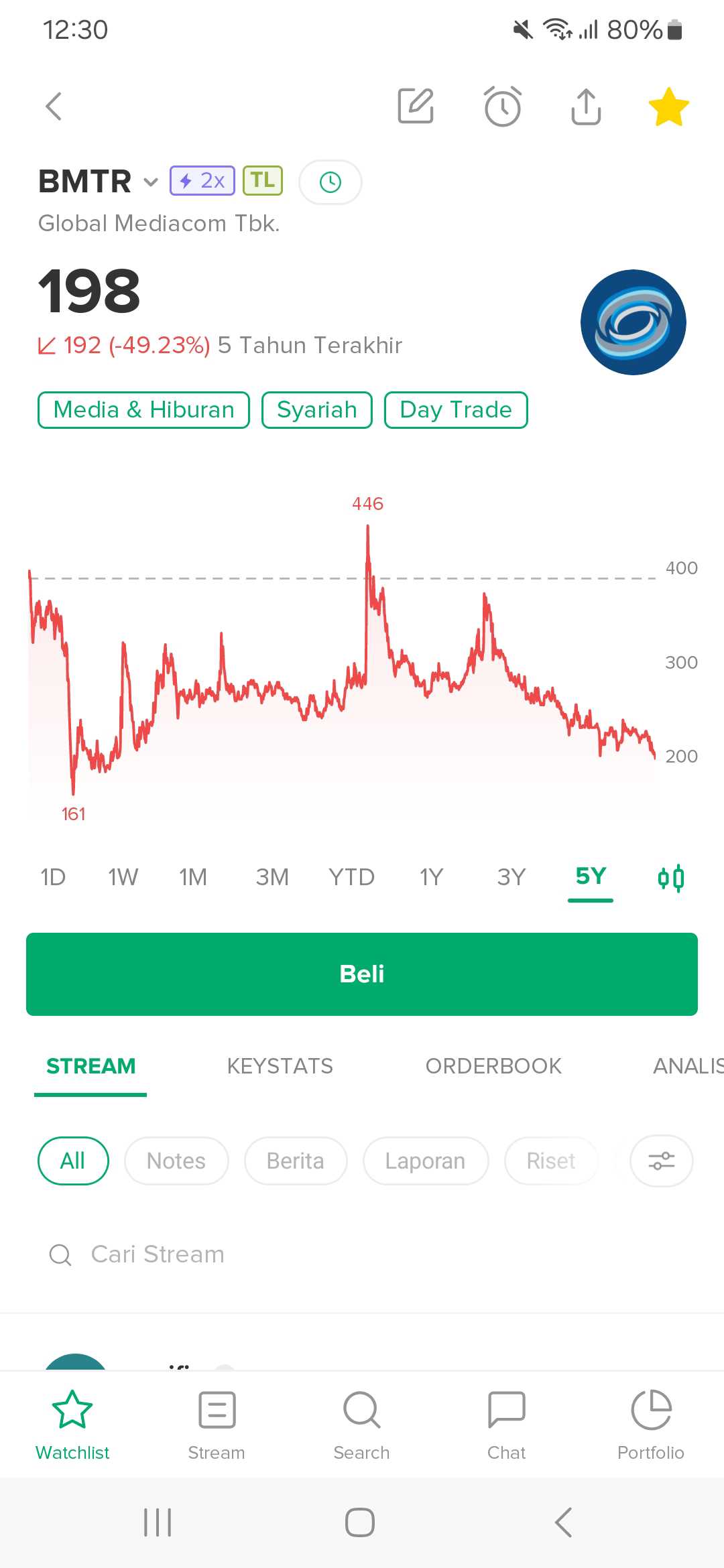Select the 1Y chart range
Image resolution: width=724 pixels, height=1568 pixels.
pyautogui.click(x=430, y=876)
